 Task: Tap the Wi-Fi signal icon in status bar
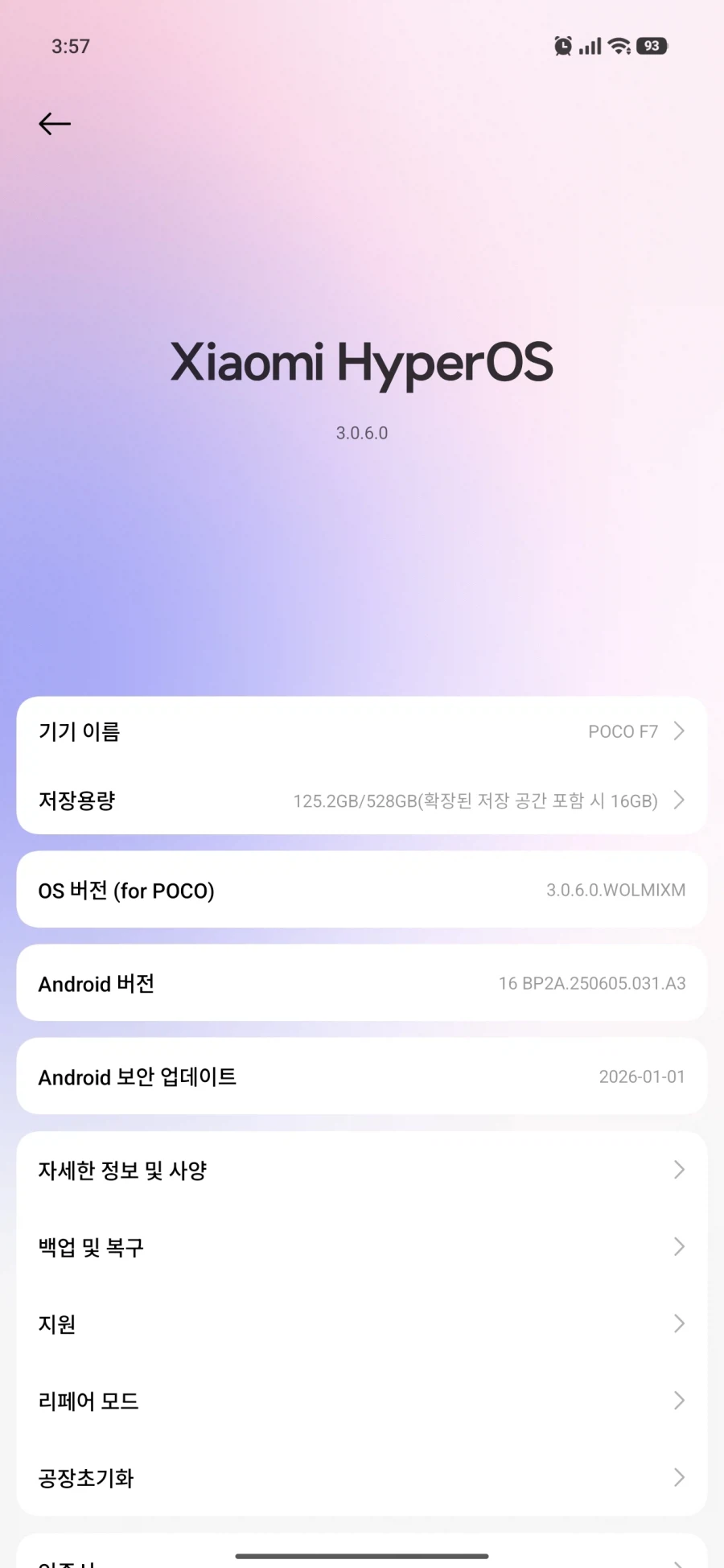coord(618,45)
